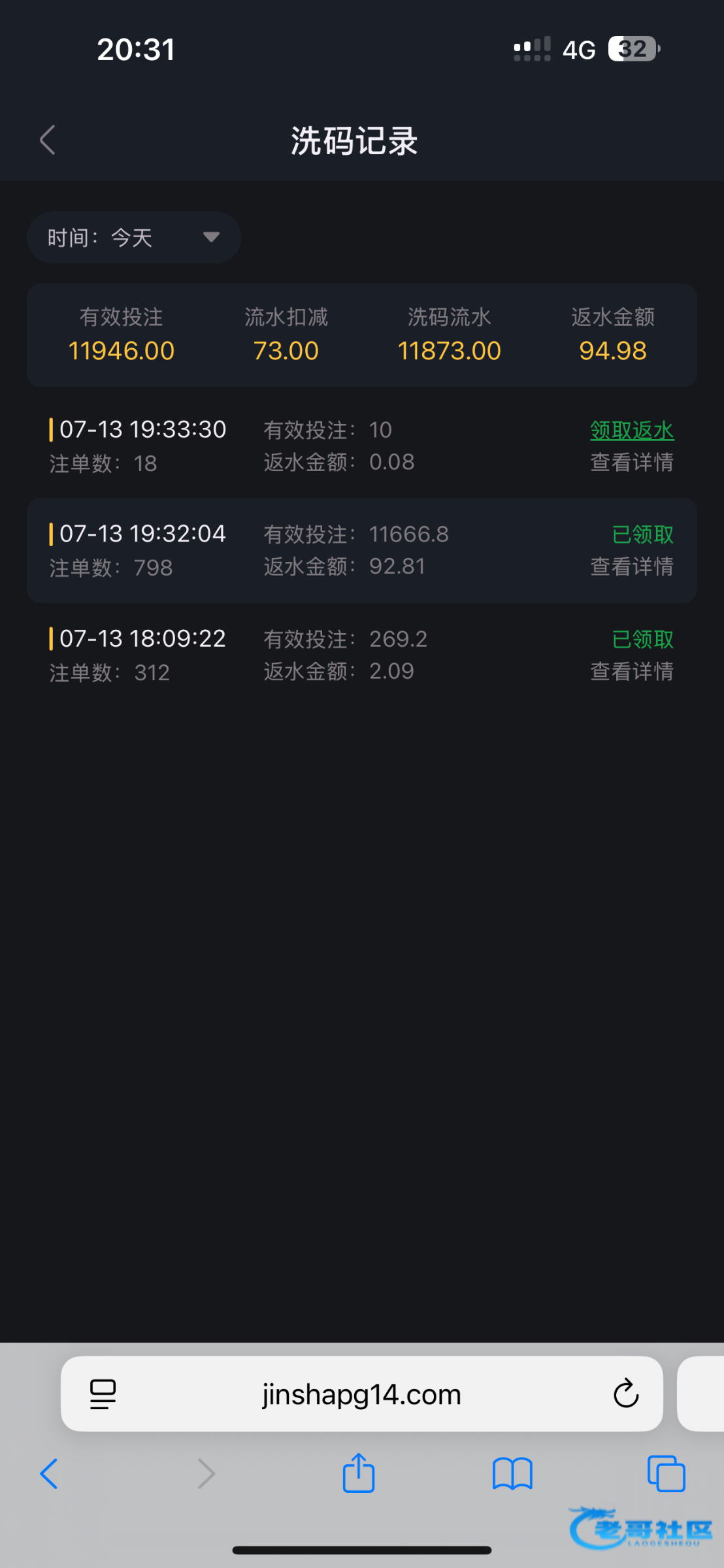Go back in Safari browser history

coord(49,1474)
